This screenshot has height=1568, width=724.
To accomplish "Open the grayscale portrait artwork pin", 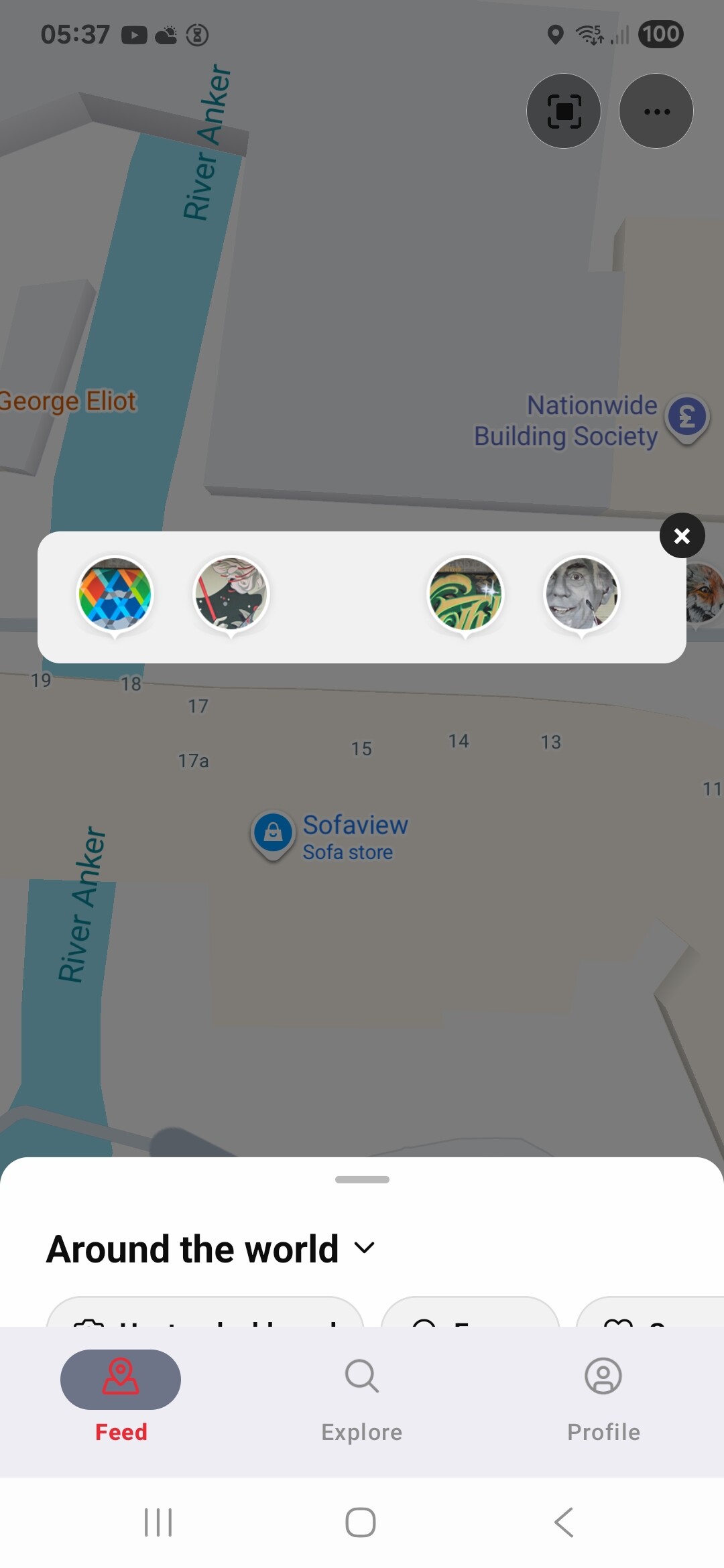I will click(581, 594).
